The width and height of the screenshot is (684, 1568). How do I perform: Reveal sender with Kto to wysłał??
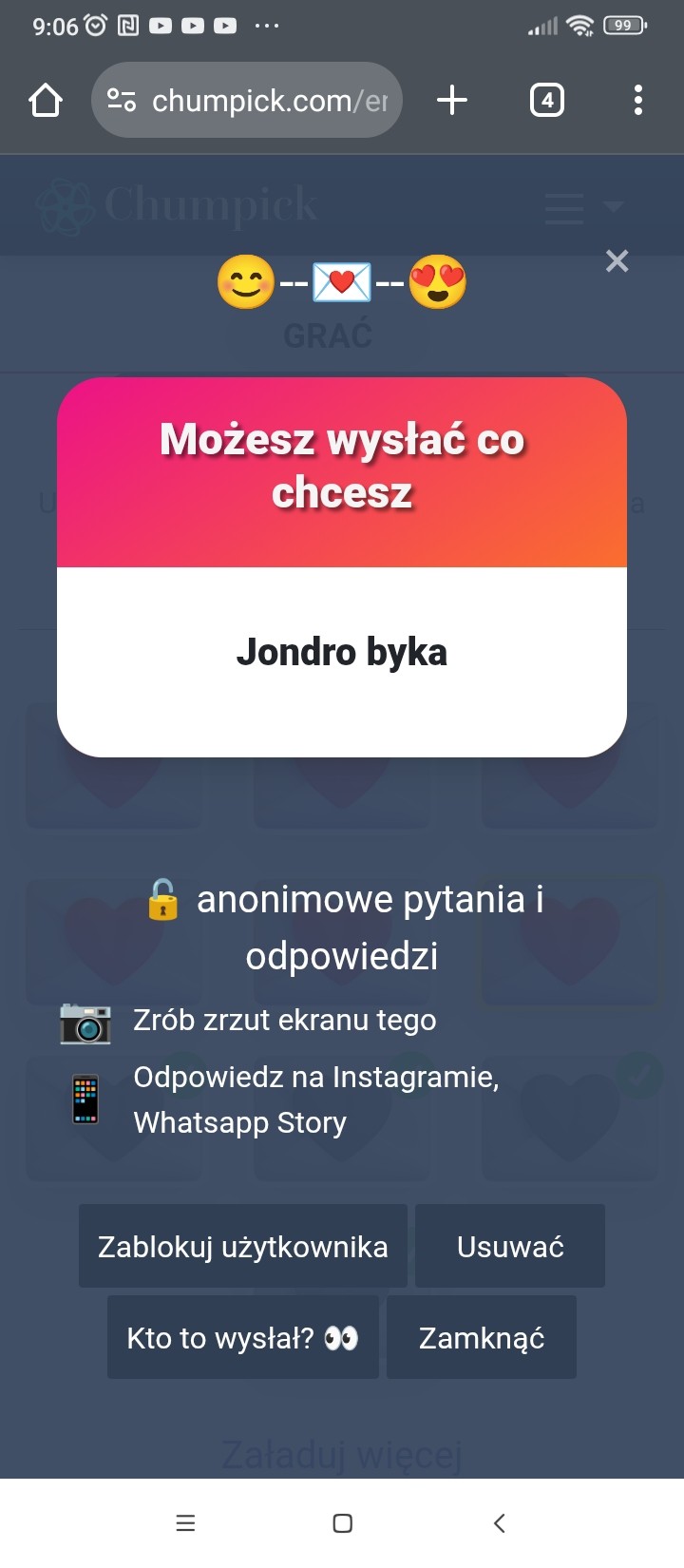243,1337
